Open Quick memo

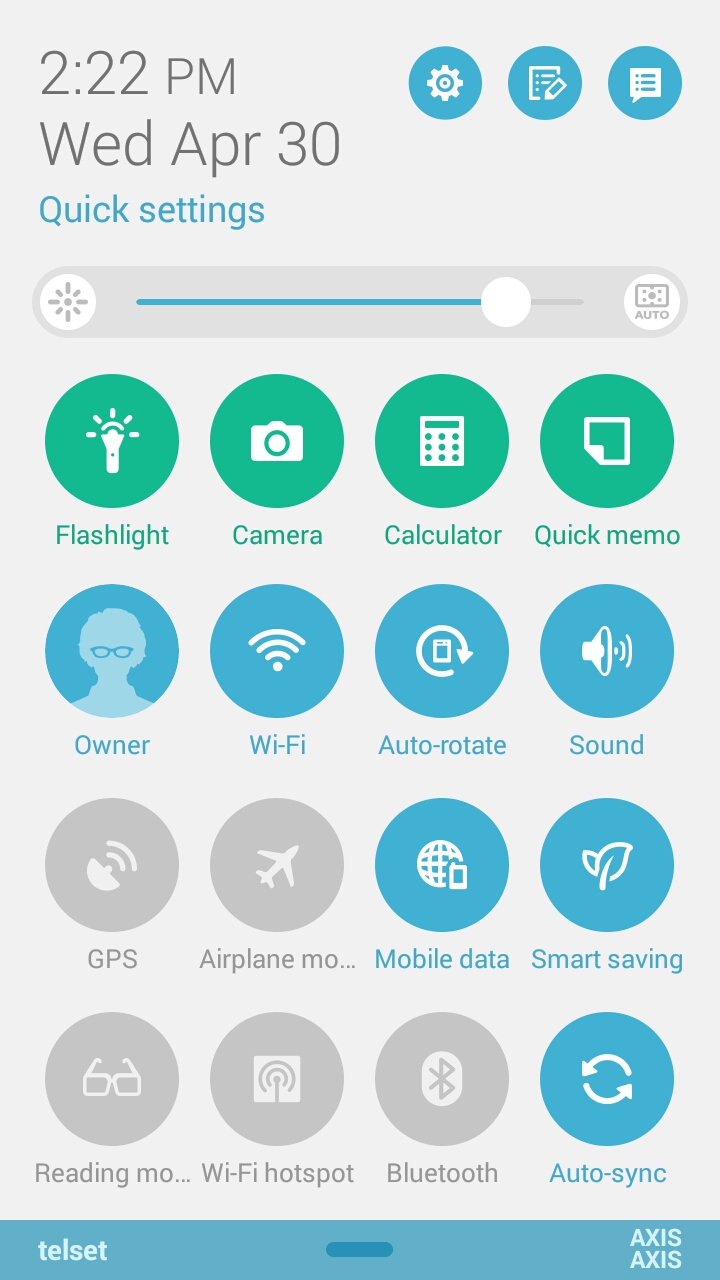point(607,441)
